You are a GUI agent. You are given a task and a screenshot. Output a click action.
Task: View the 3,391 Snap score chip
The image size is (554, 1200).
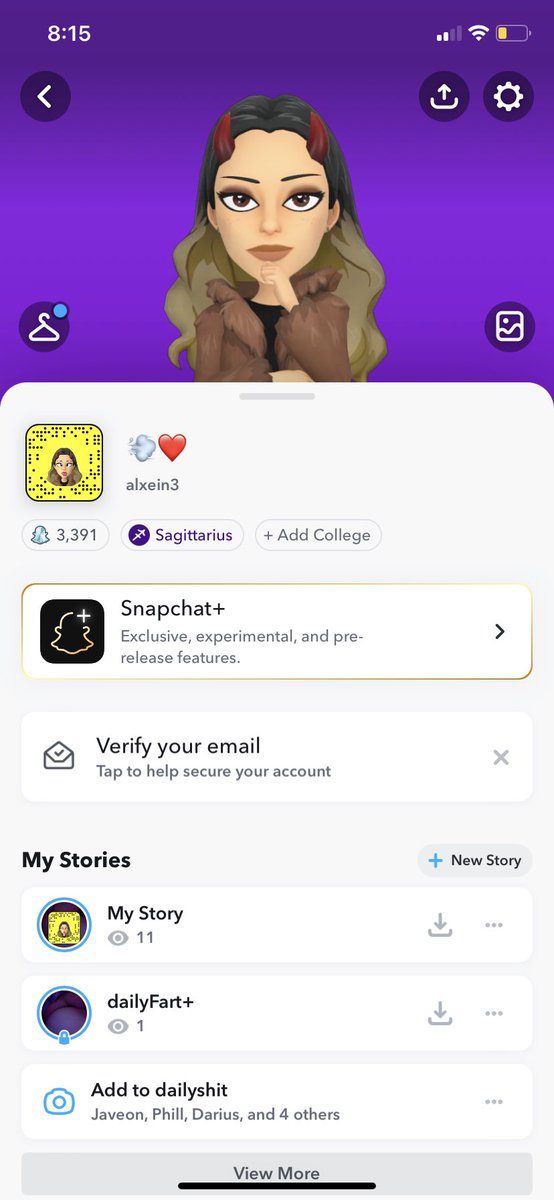[x=65, y=535]
